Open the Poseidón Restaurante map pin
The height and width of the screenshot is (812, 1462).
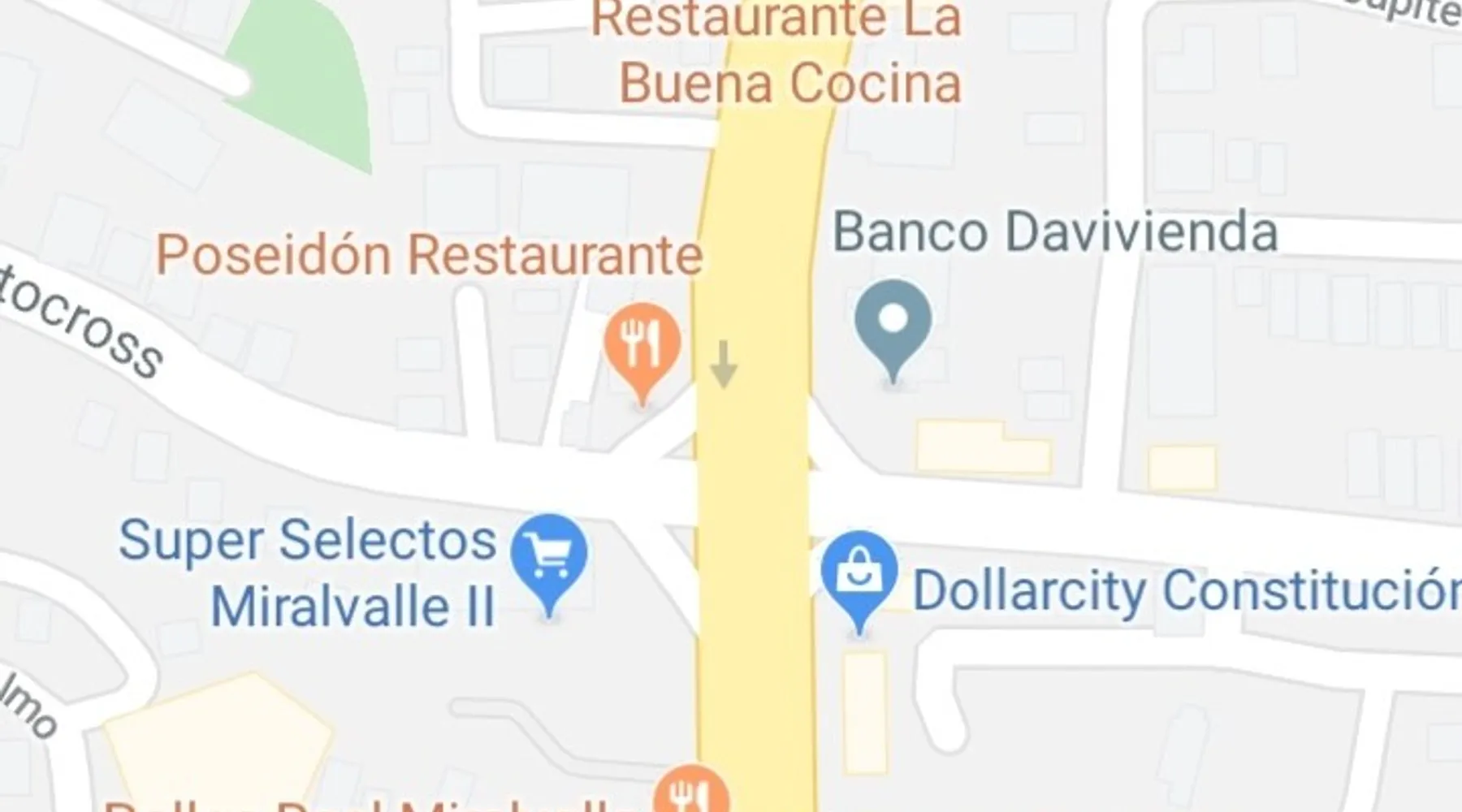(642, 343)
